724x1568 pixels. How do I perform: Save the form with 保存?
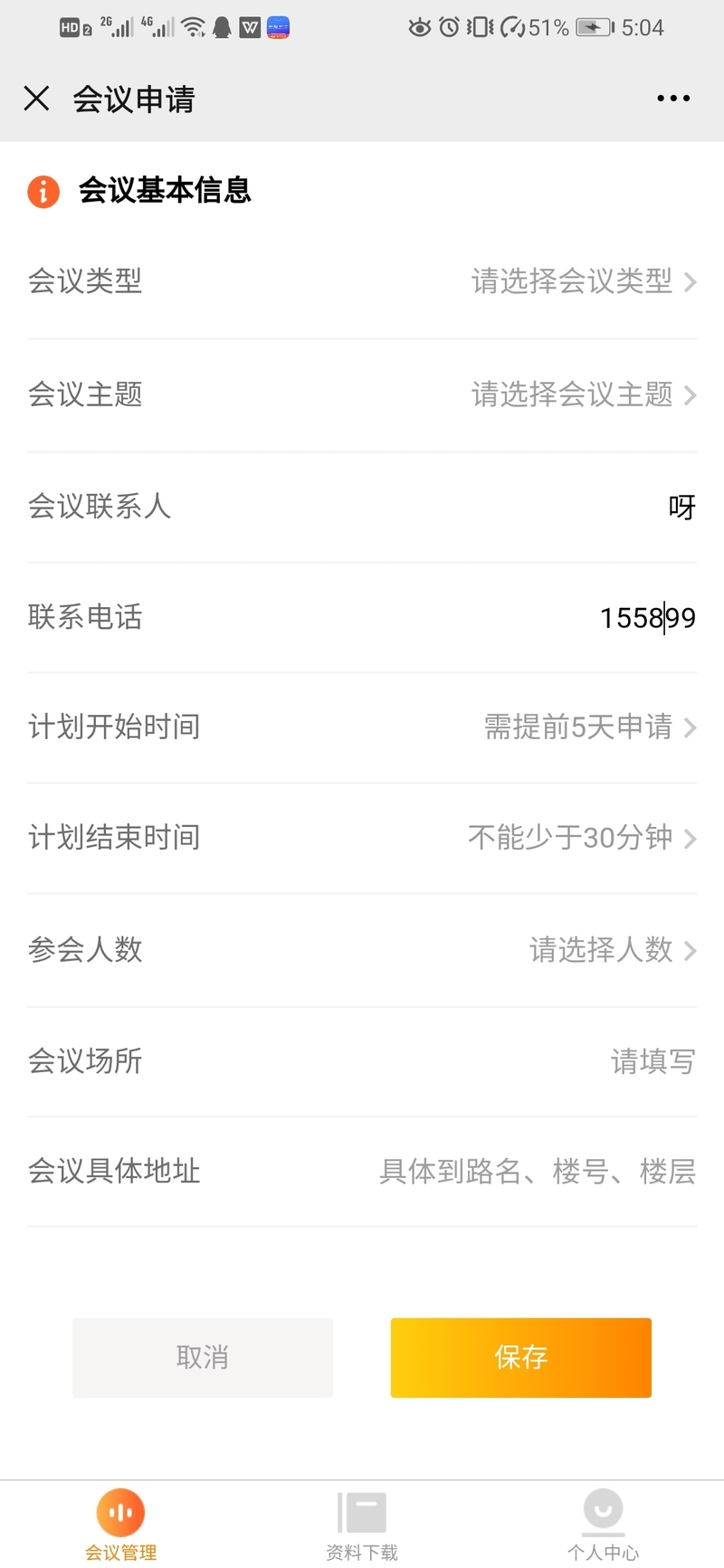point(521,1357)
